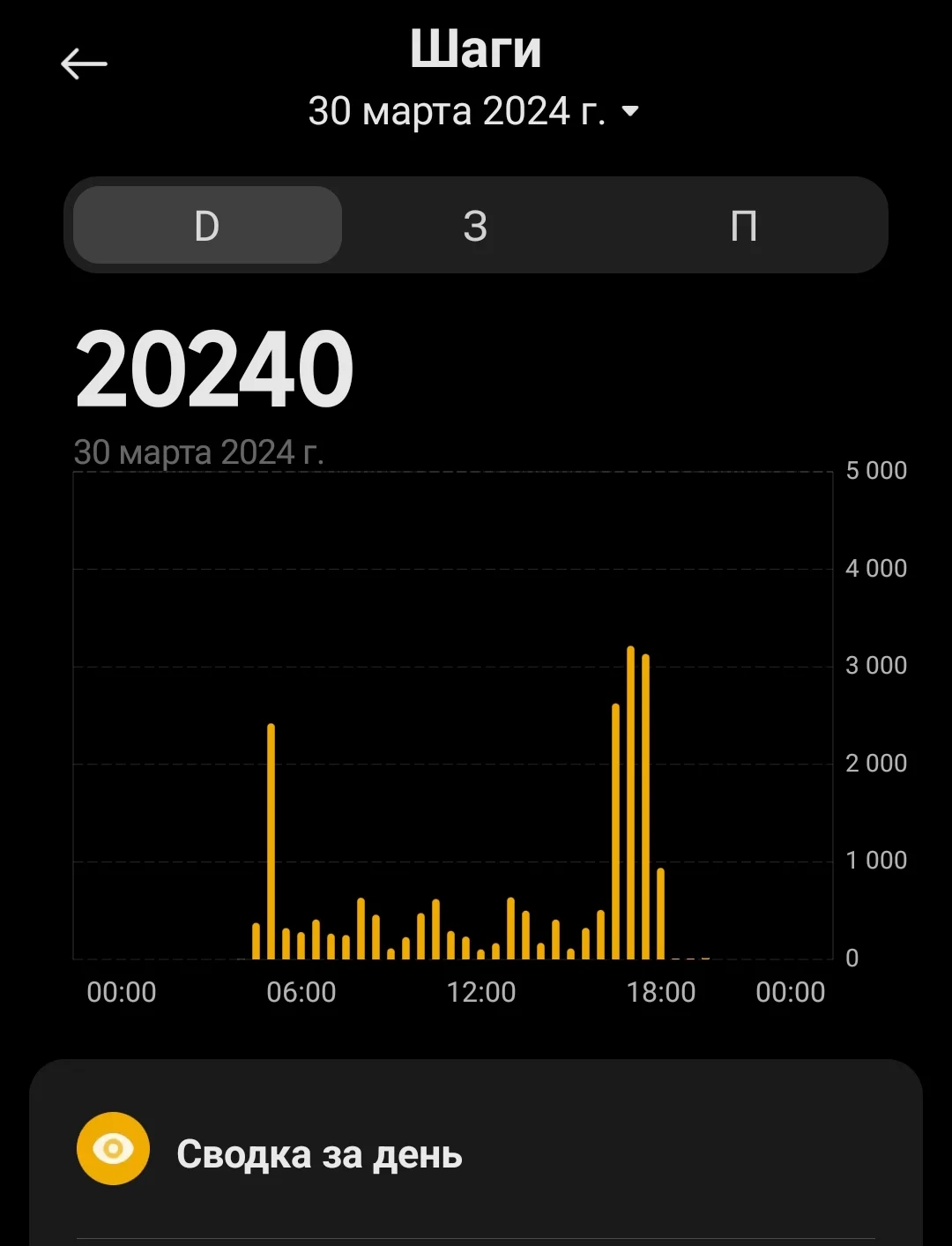Tap the step count 20240
952x1246 pixels.
(x=214, y=369)
